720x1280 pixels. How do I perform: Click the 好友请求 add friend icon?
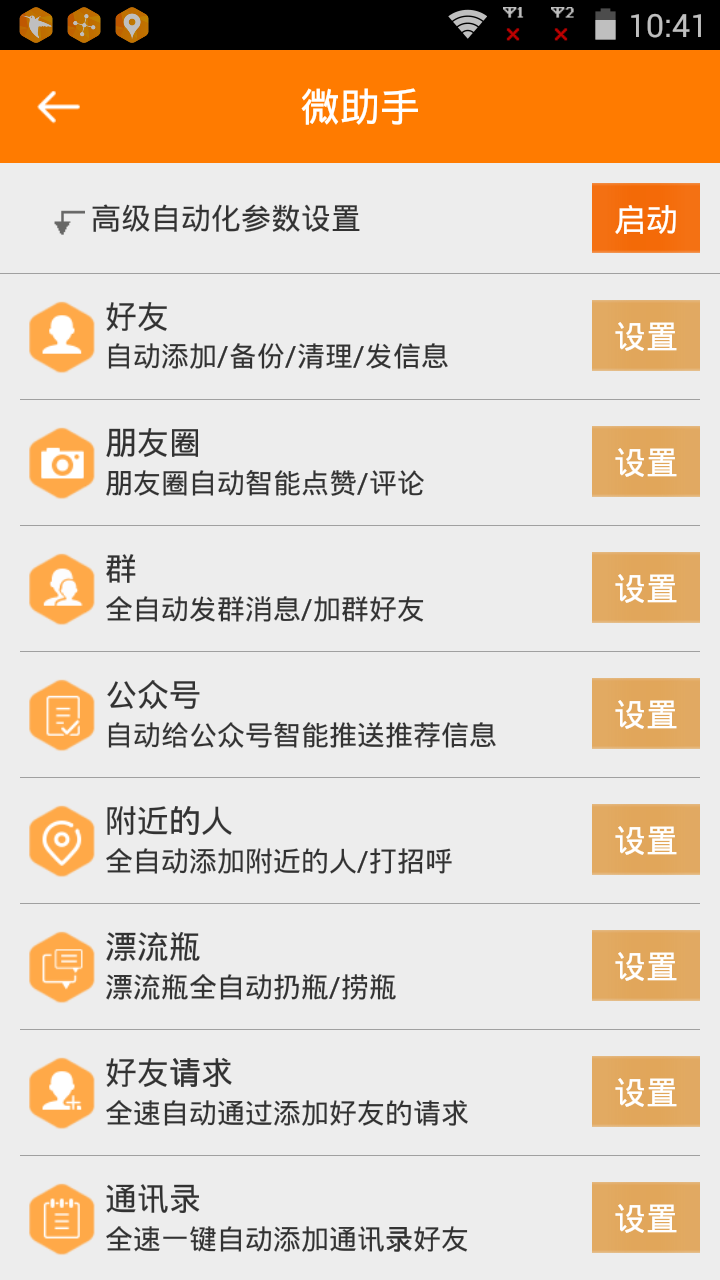coord(61,1091)
